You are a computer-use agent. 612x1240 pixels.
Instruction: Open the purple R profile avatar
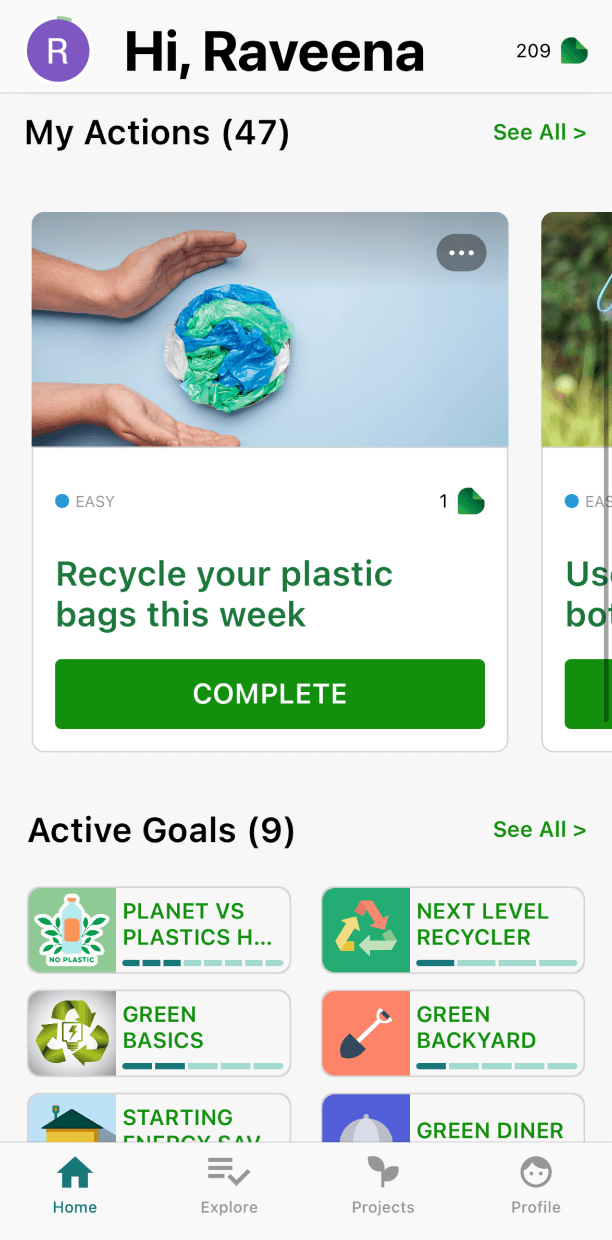[x=58, y=51]
